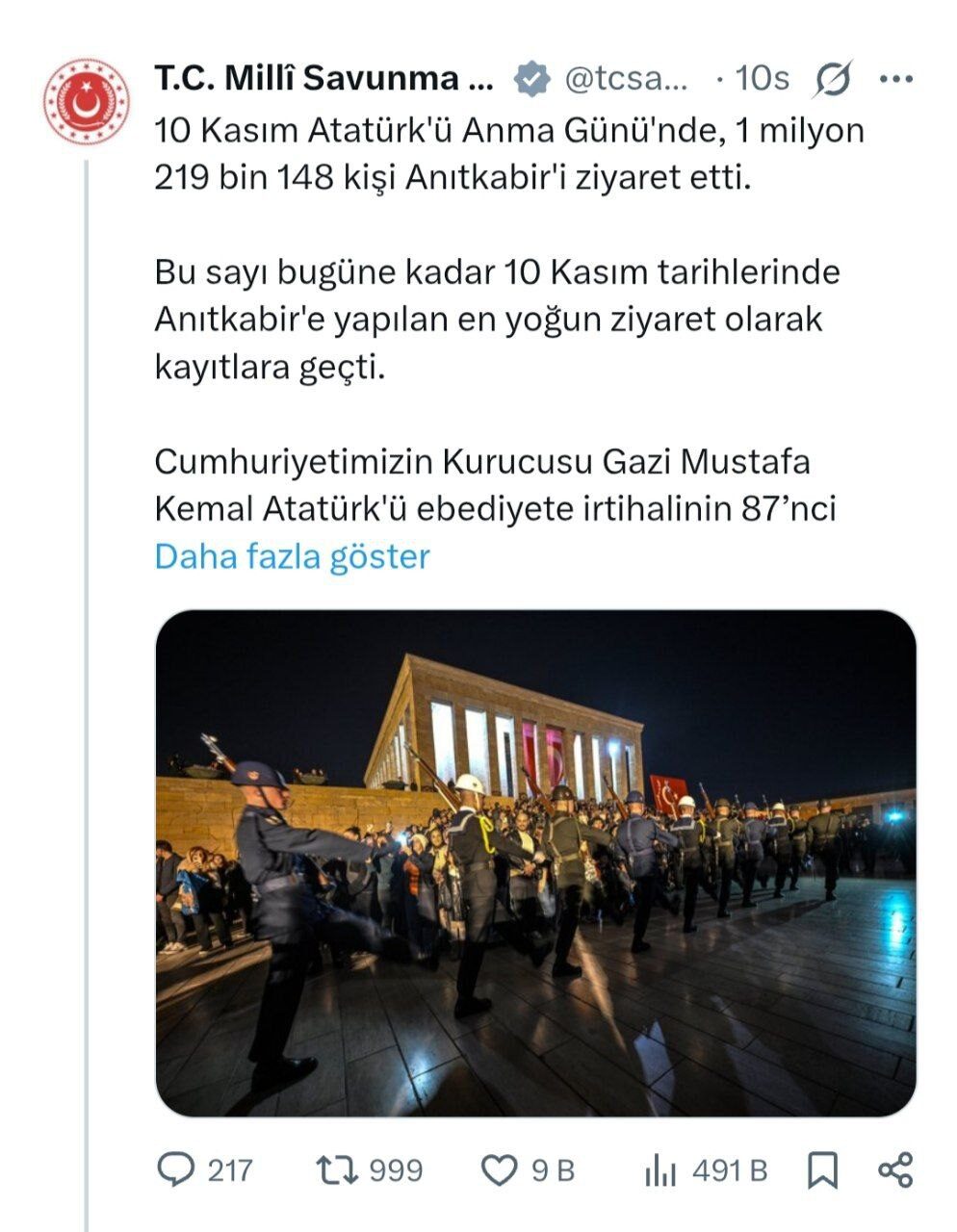This screenshot has width=957, height=1232.
Task: Open the three-dot overflow menu of post
Action: click(x=896, y=80)
